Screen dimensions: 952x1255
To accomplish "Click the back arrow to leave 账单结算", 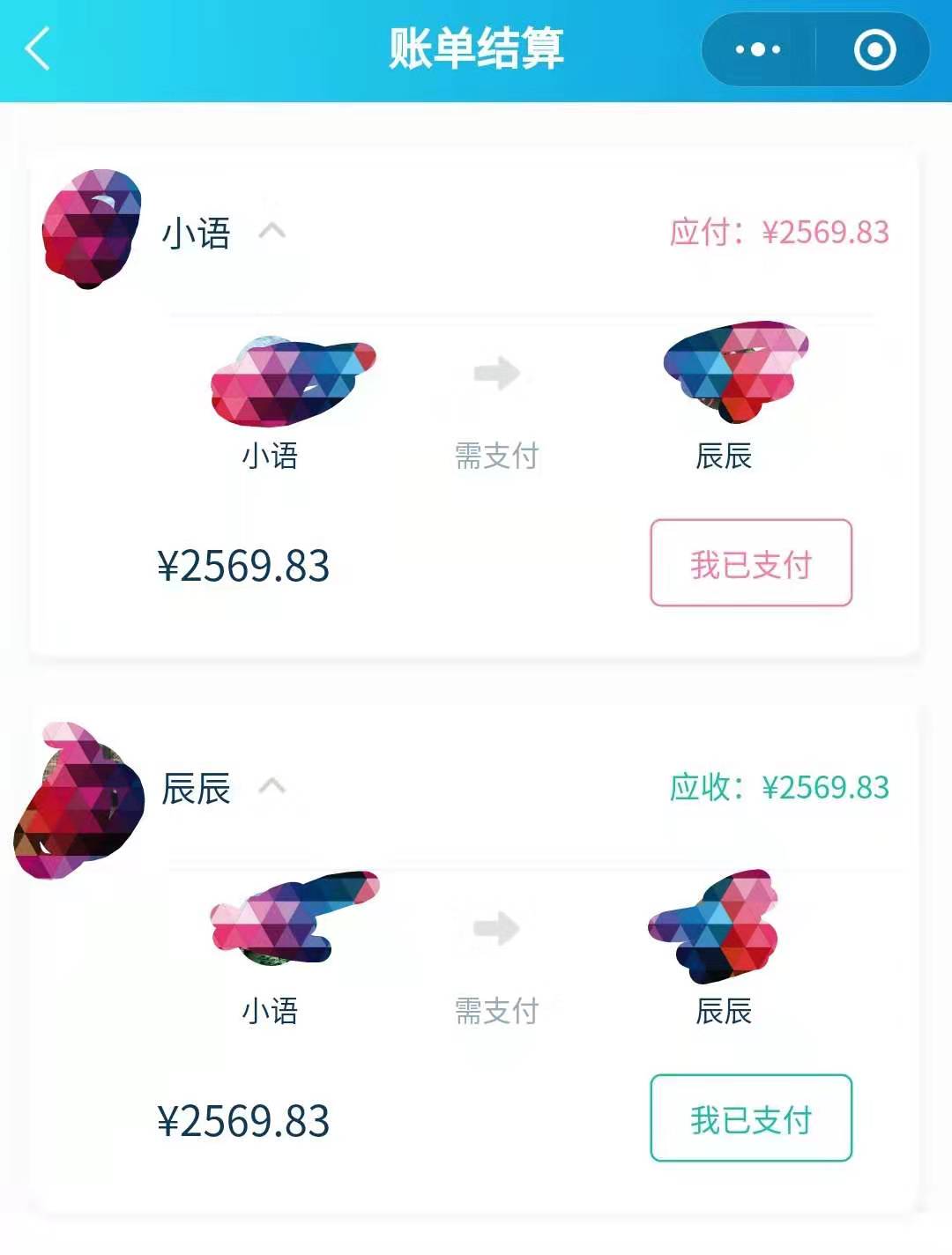I will [x=35, y=48].
